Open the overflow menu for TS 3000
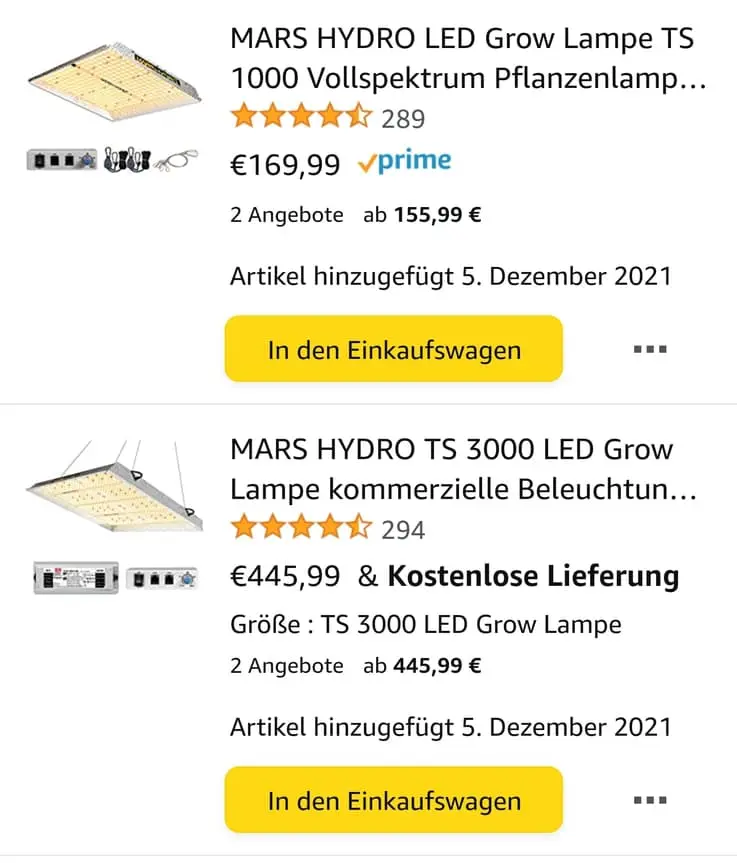This screenshot has width=737, height=863. point(650,800)
